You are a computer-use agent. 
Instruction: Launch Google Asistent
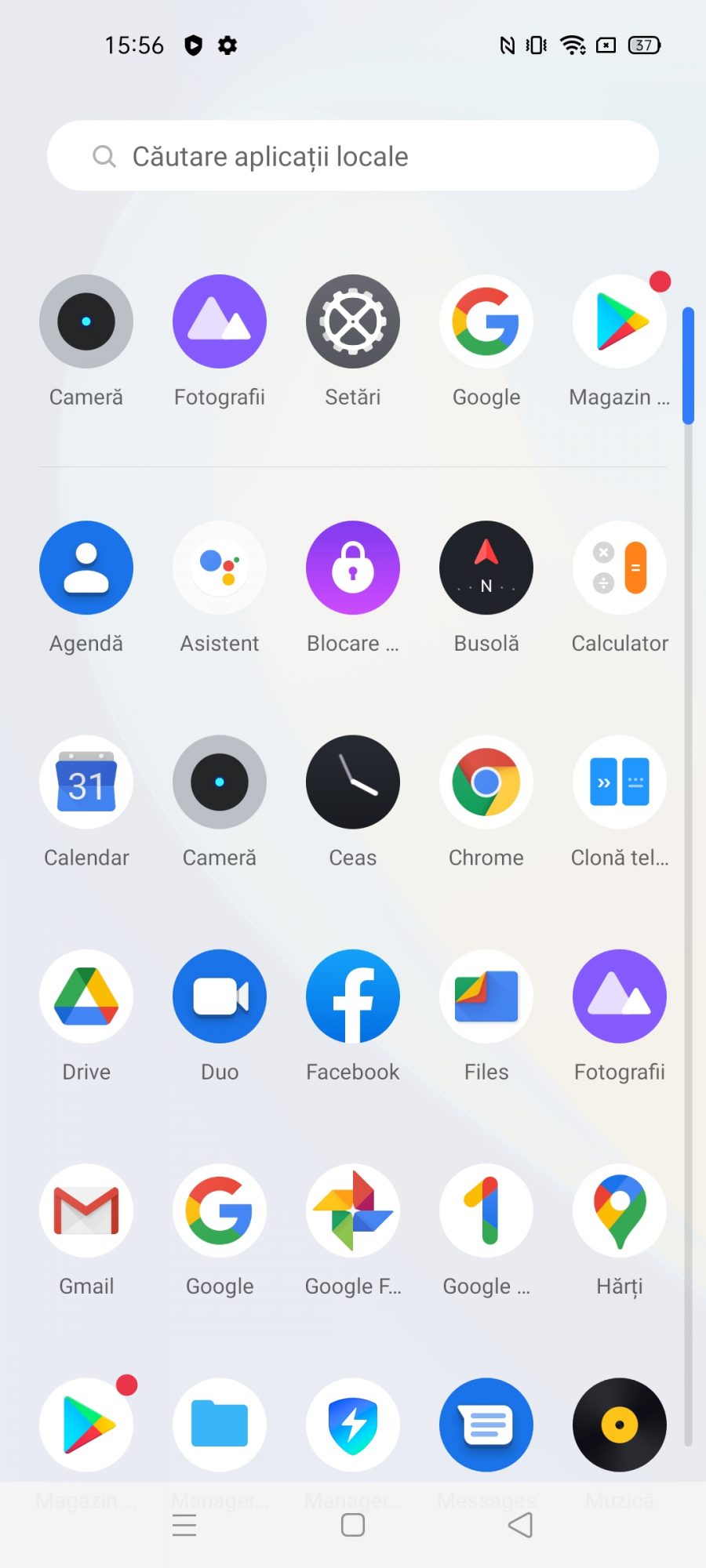click(220, 568)
